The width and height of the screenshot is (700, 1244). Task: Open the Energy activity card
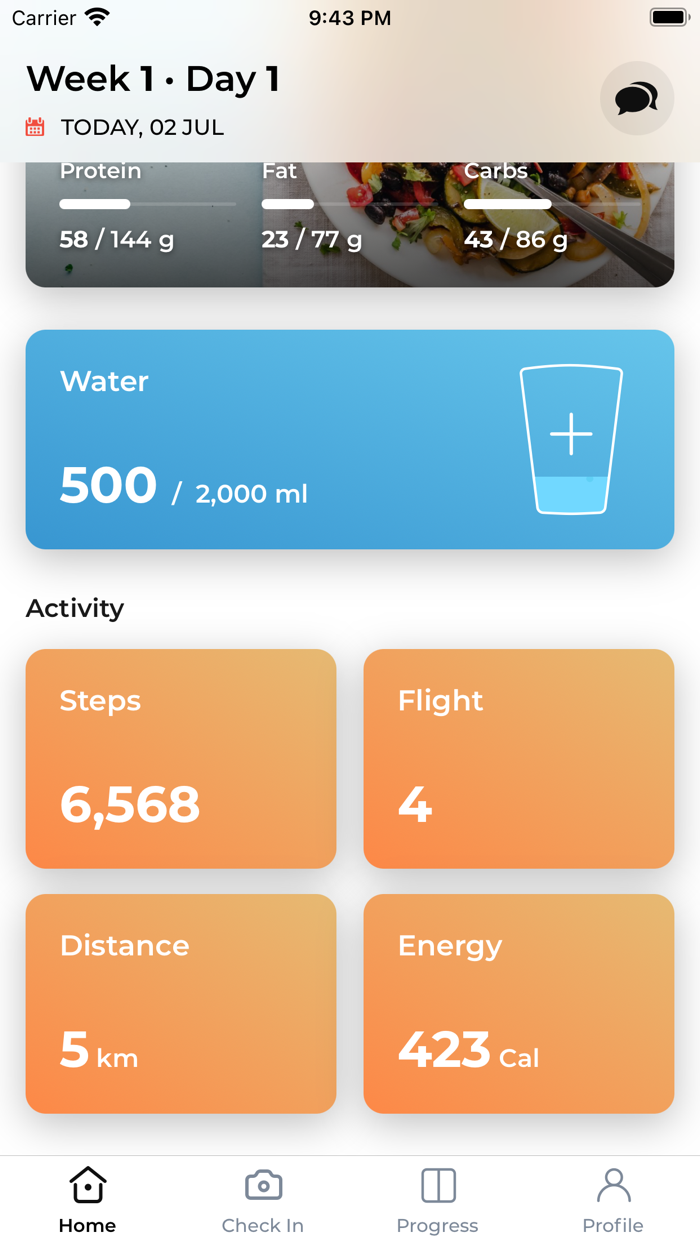pyautogui.click(x=519, y=1004)
